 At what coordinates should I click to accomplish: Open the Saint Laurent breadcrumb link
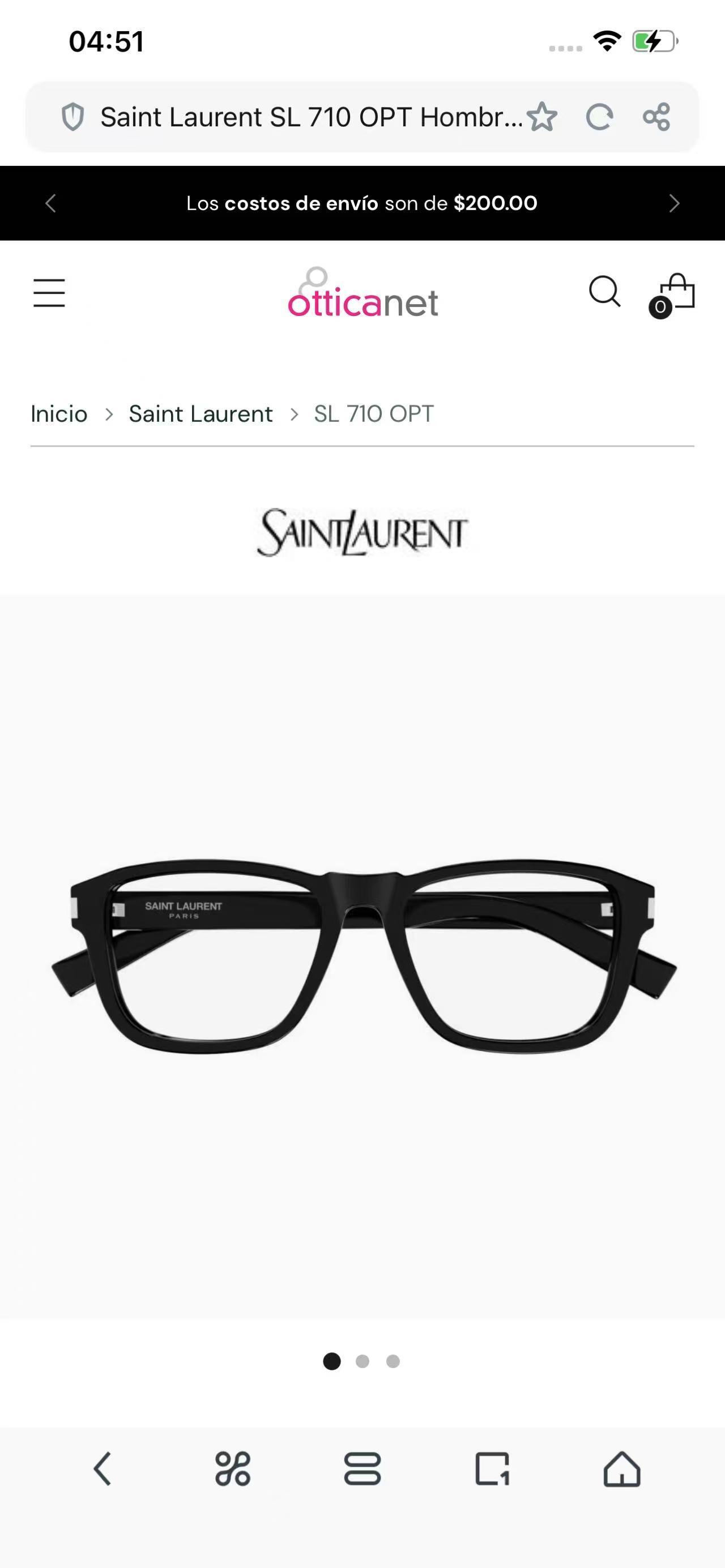[x=201, y=414]
